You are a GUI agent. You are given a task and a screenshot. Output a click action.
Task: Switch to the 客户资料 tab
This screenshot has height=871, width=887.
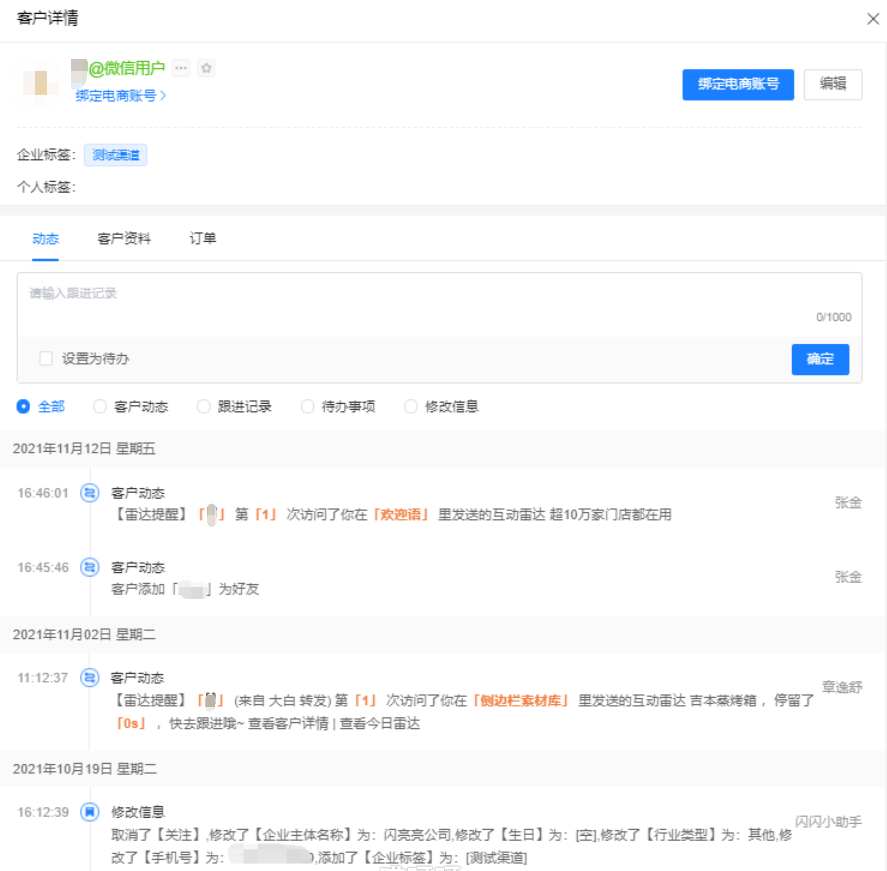point(124,238)
